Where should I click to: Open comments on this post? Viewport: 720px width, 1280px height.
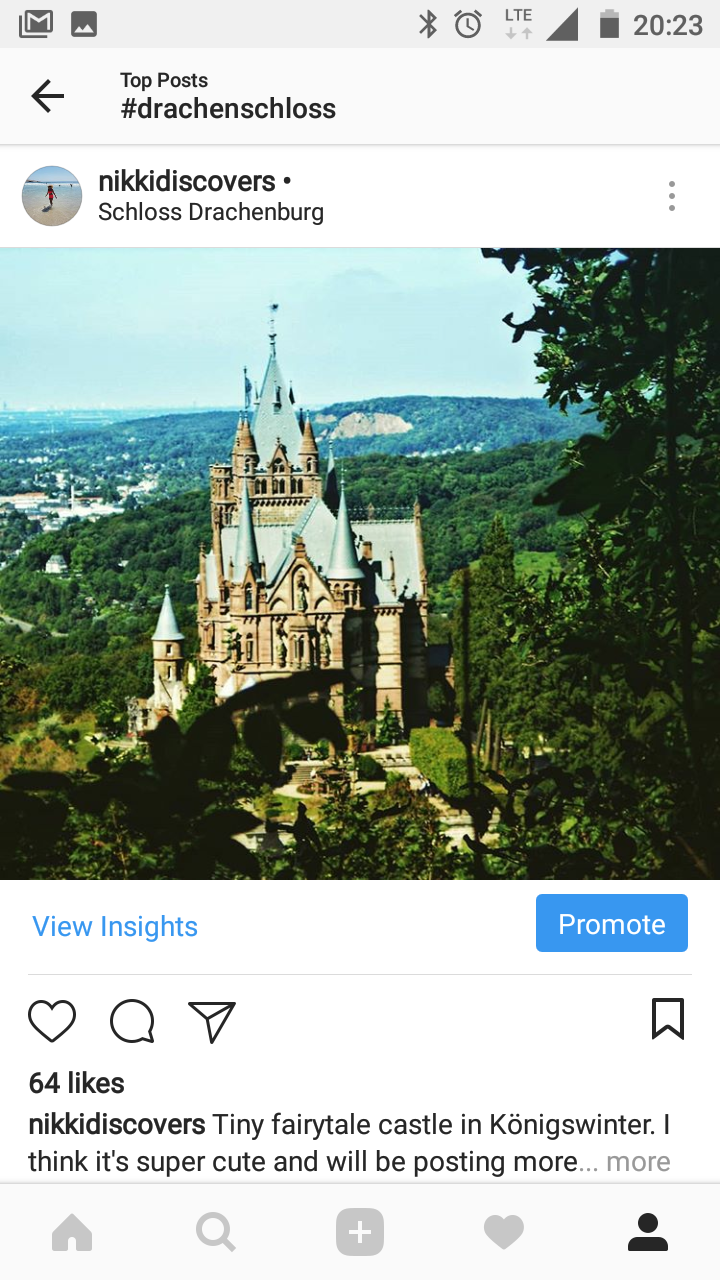pyautogui.click(x=132, y=1021)
